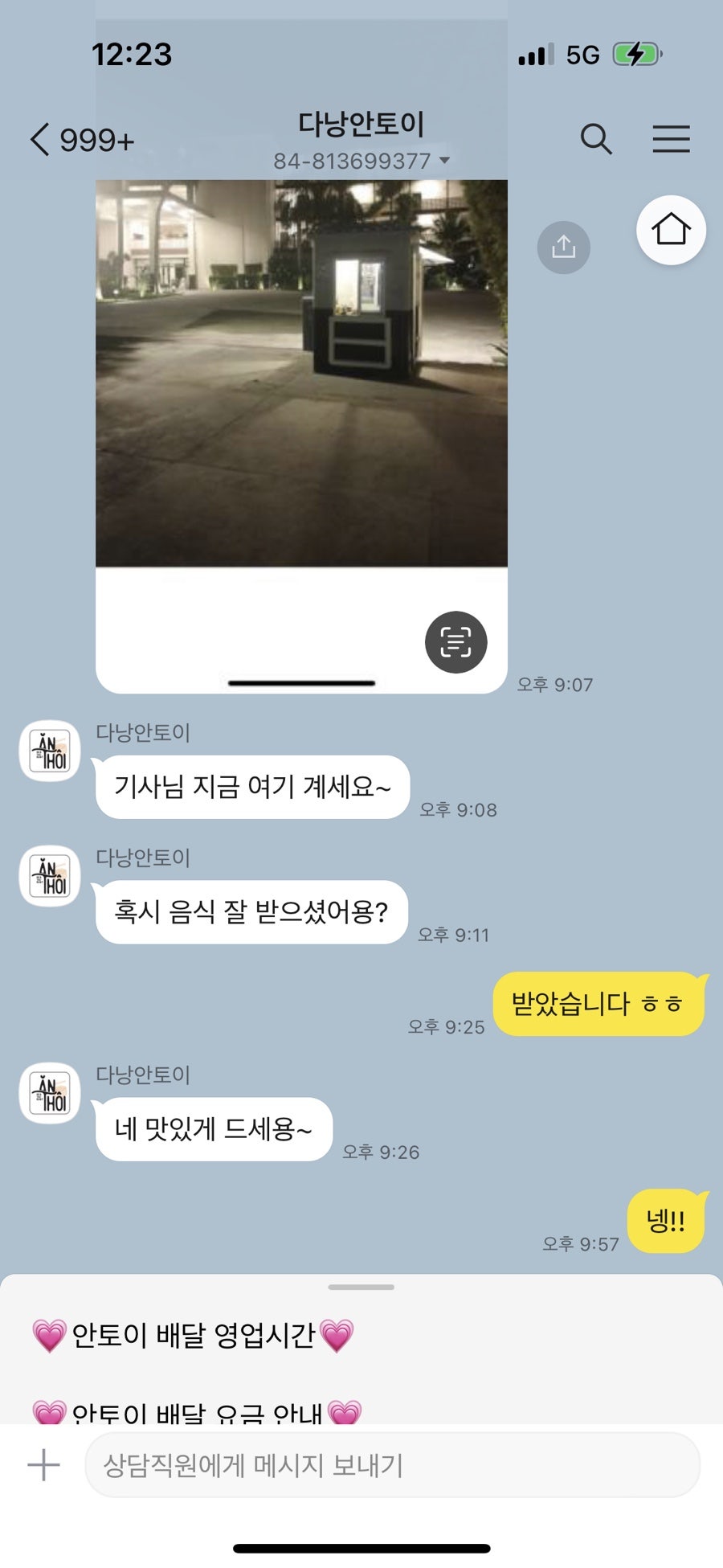Open the plus attachment menu
Image resolution: width=723 pixels, height=1568 pixels.
tap(43, 1464)
